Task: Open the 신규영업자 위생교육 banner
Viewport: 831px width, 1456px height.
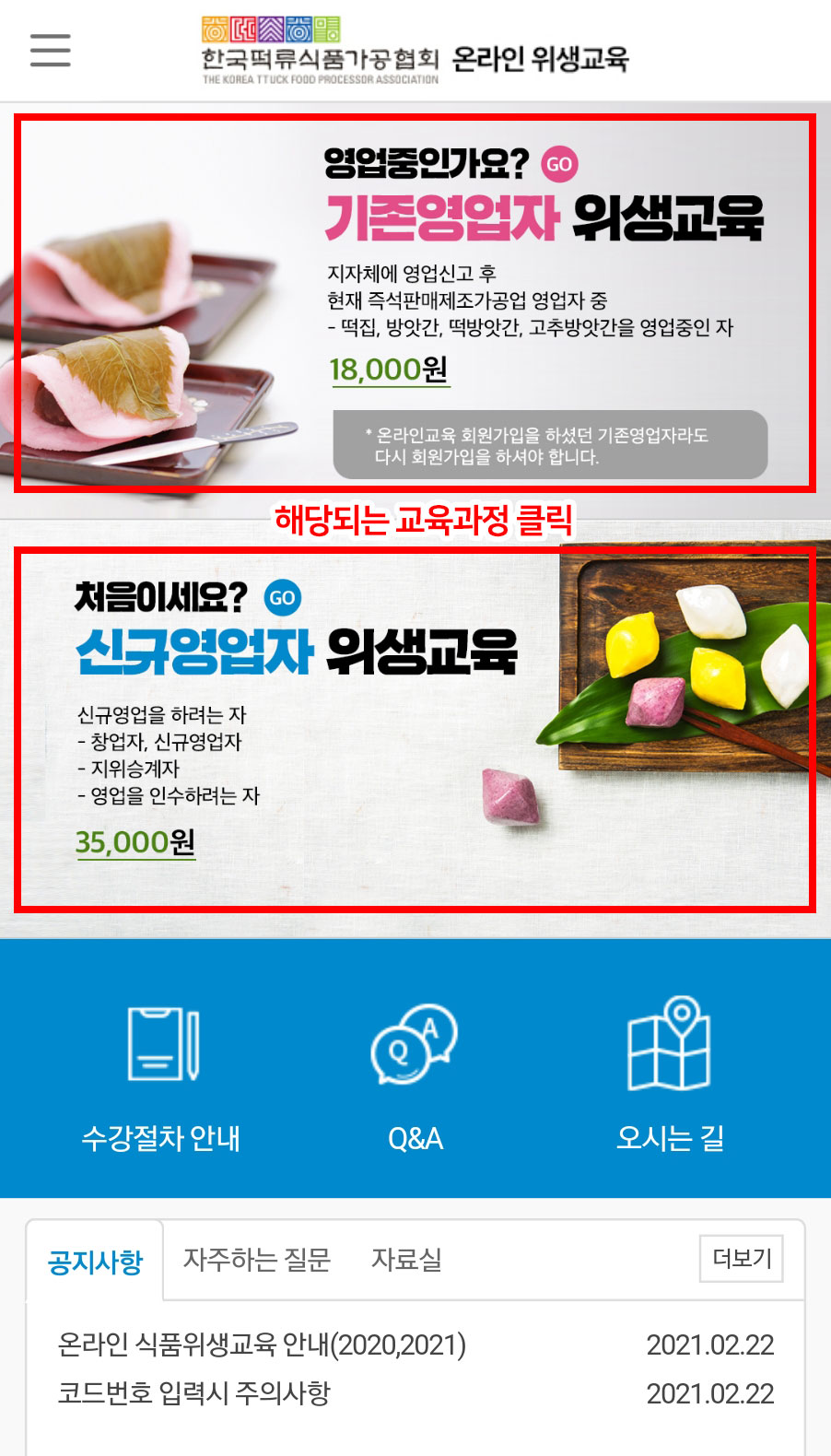Action: pyautogui.click(x=415, y=730)
